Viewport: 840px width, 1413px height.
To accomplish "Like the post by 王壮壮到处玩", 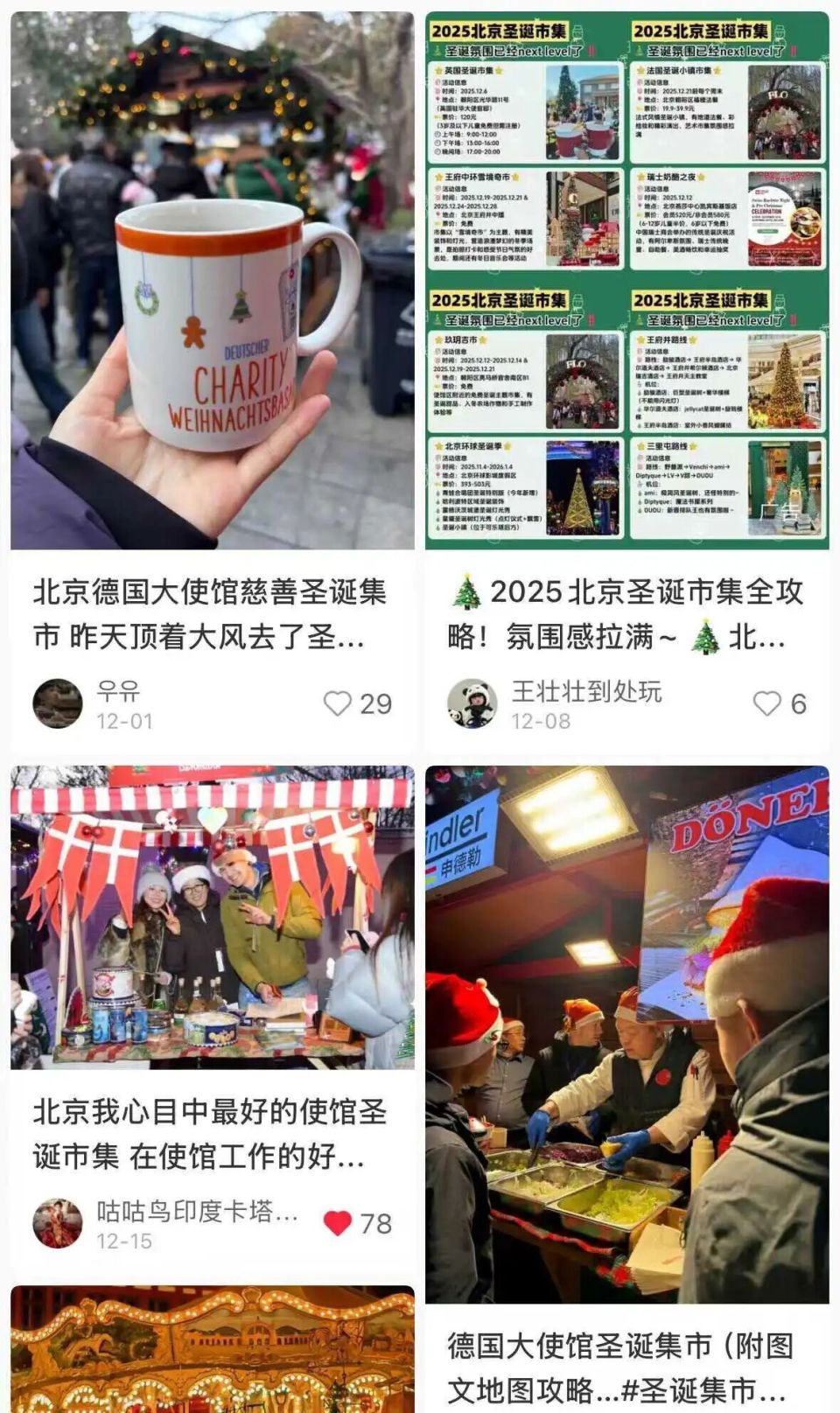I will pos(766,703).
